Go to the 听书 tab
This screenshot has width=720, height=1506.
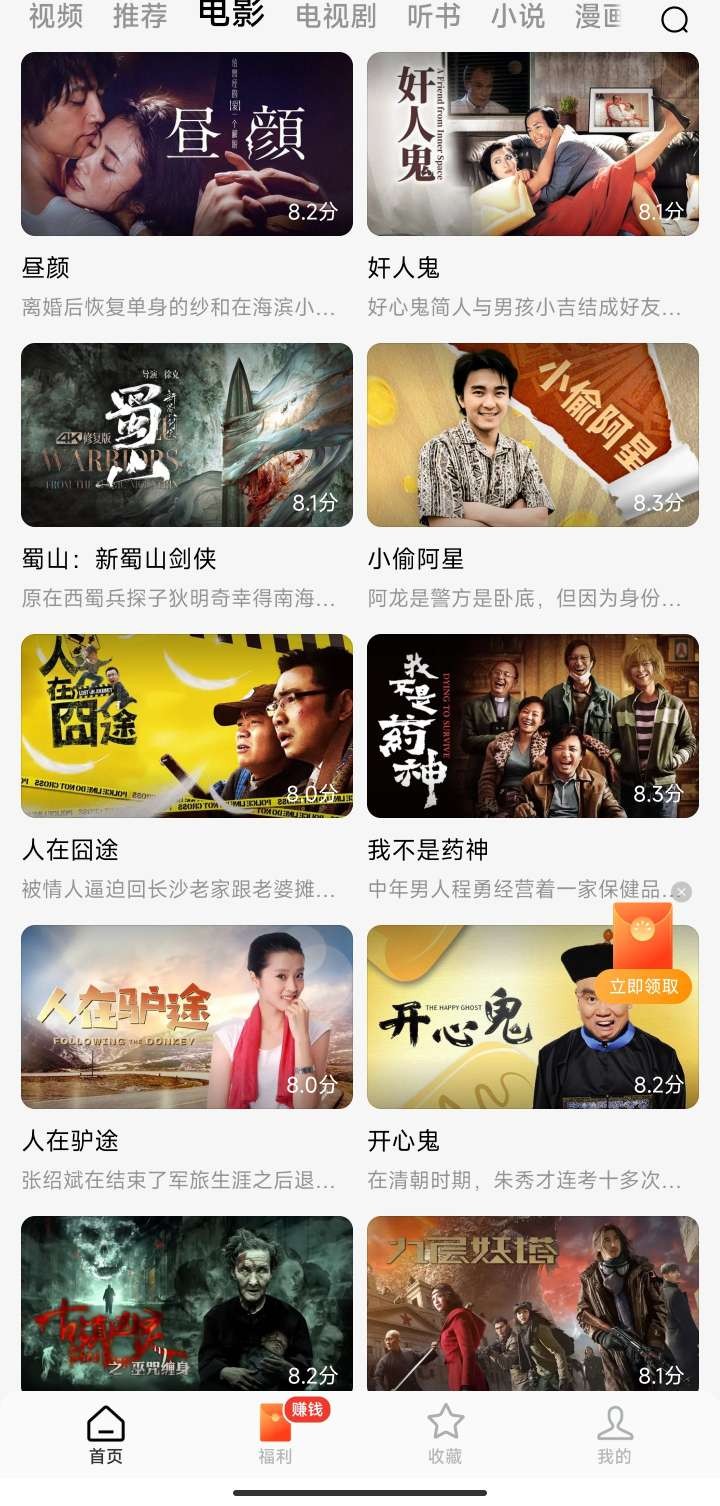[434, 16]
